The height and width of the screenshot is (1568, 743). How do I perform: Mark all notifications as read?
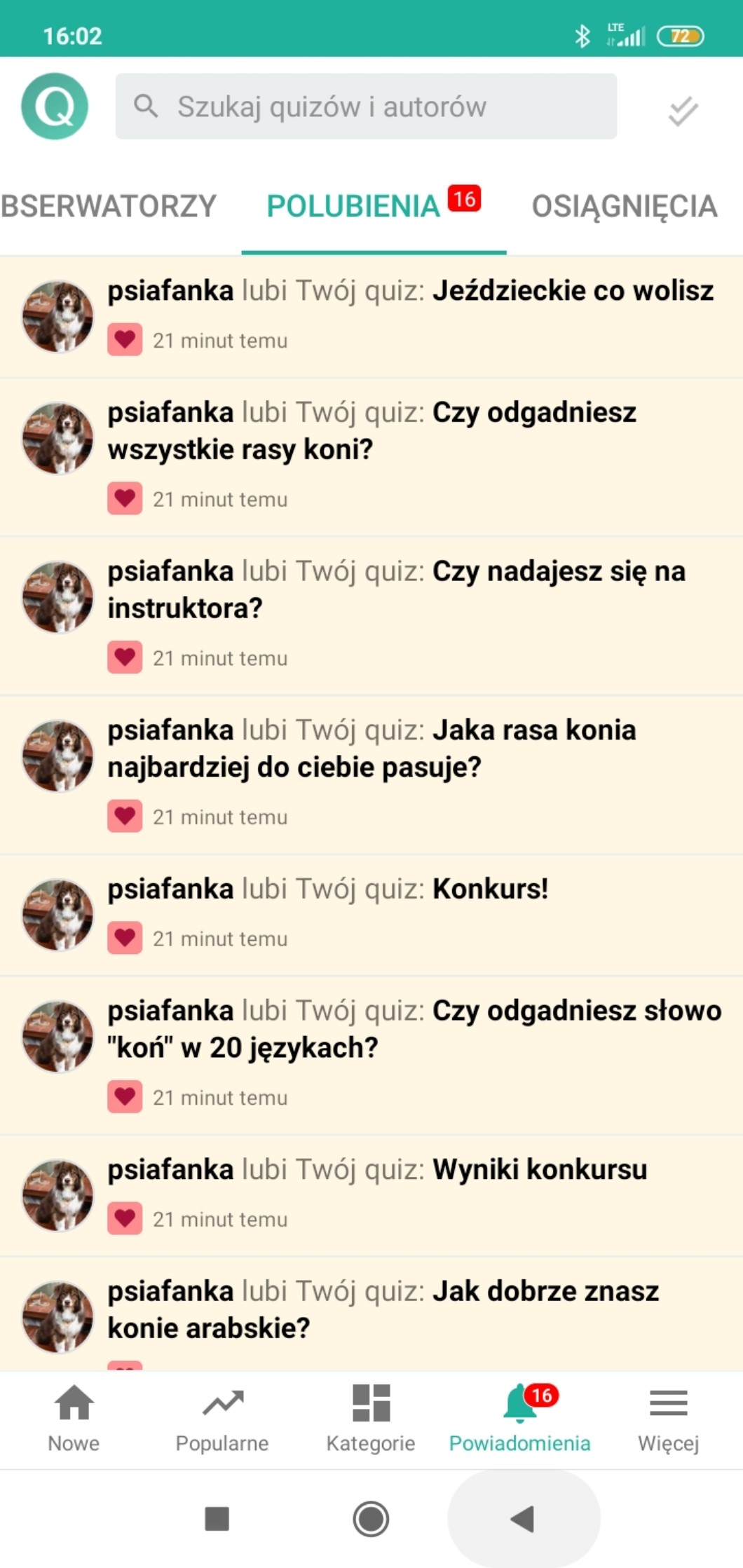click(x=682, y=110)
